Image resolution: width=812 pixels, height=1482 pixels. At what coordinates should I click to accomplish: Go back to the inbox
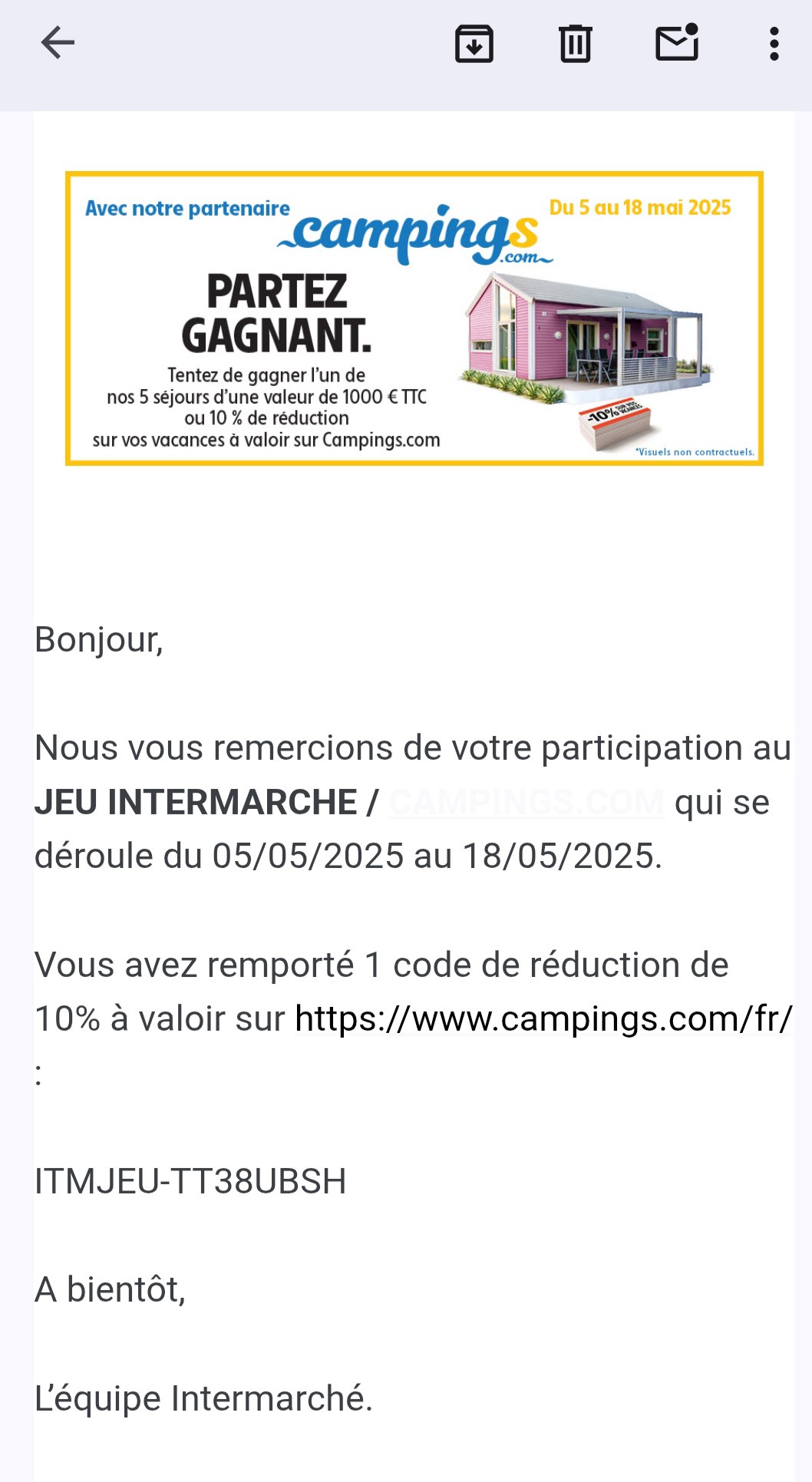point(58,43)
